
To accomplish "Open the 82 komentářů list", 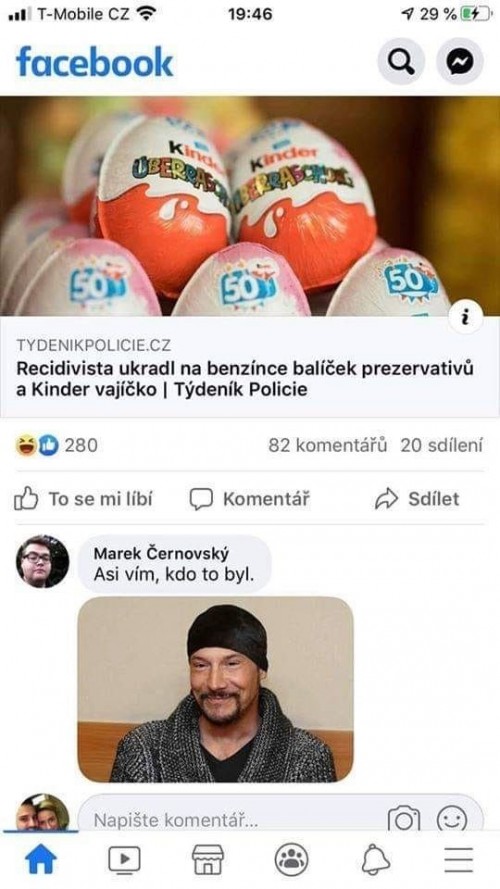I will pos(328,446).
